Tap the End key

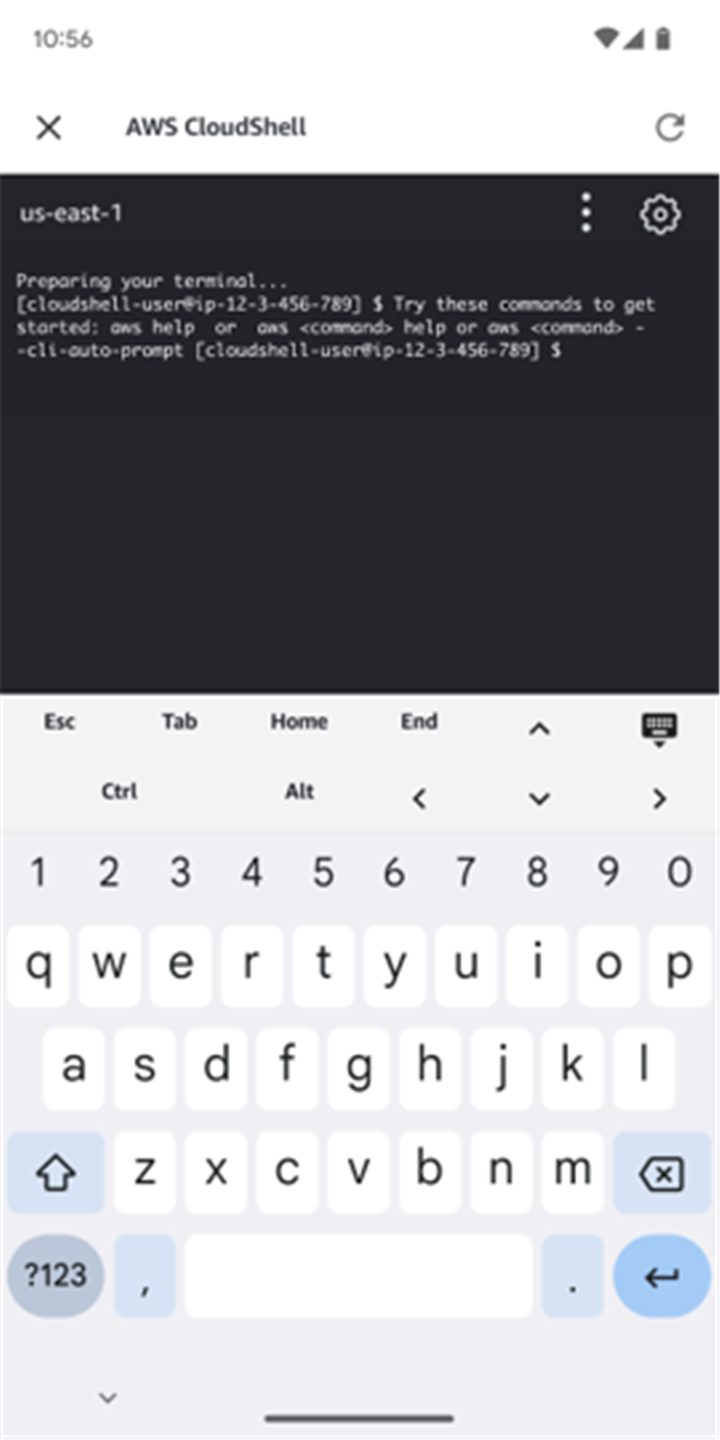[419, 721]
